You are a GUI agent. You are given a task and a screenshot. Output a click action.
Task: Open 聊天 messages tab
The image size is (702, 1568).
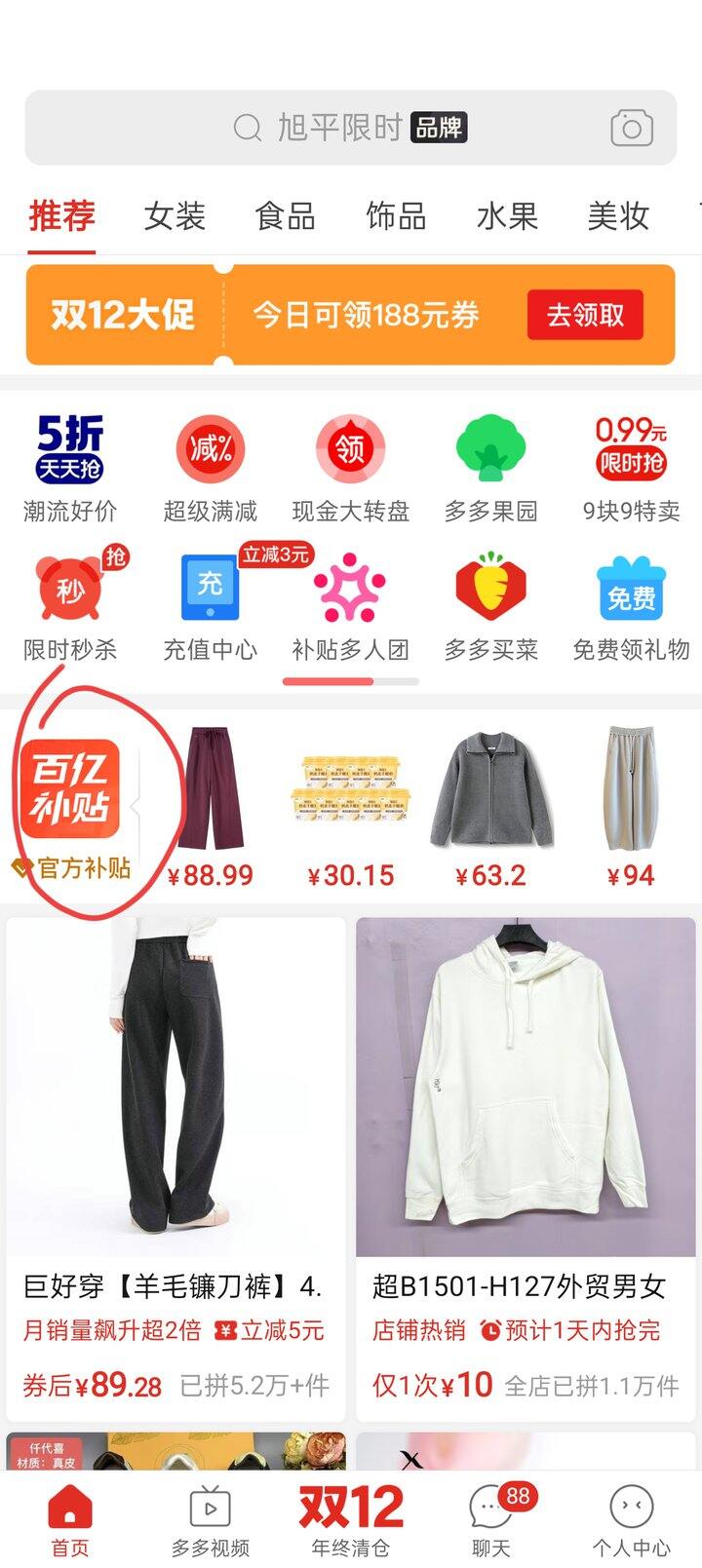(491, 1520)
